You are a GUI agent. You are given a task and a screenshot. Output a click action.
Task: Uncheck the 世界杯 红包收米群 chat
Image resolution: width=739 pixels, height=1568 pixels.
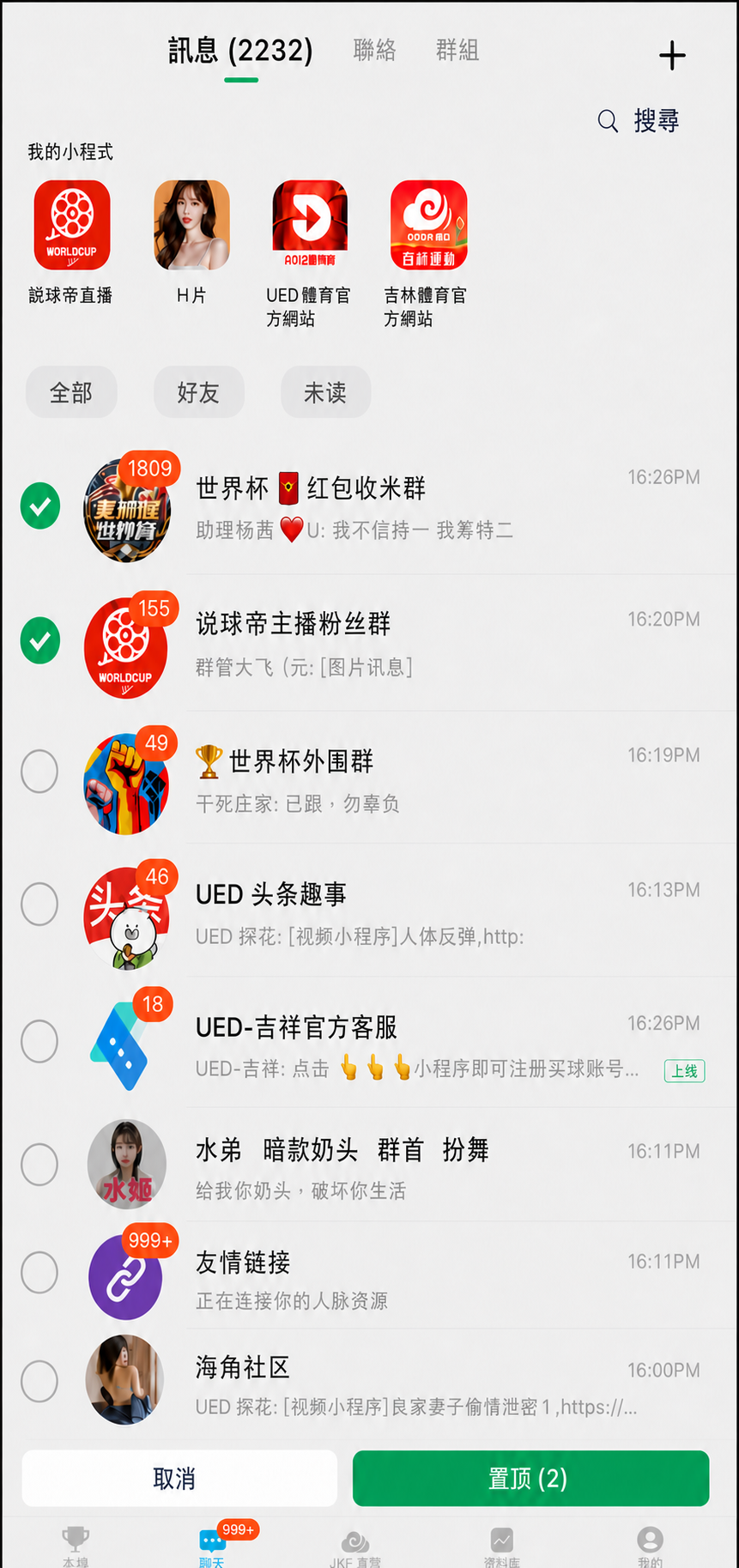[x=40, y=506]
